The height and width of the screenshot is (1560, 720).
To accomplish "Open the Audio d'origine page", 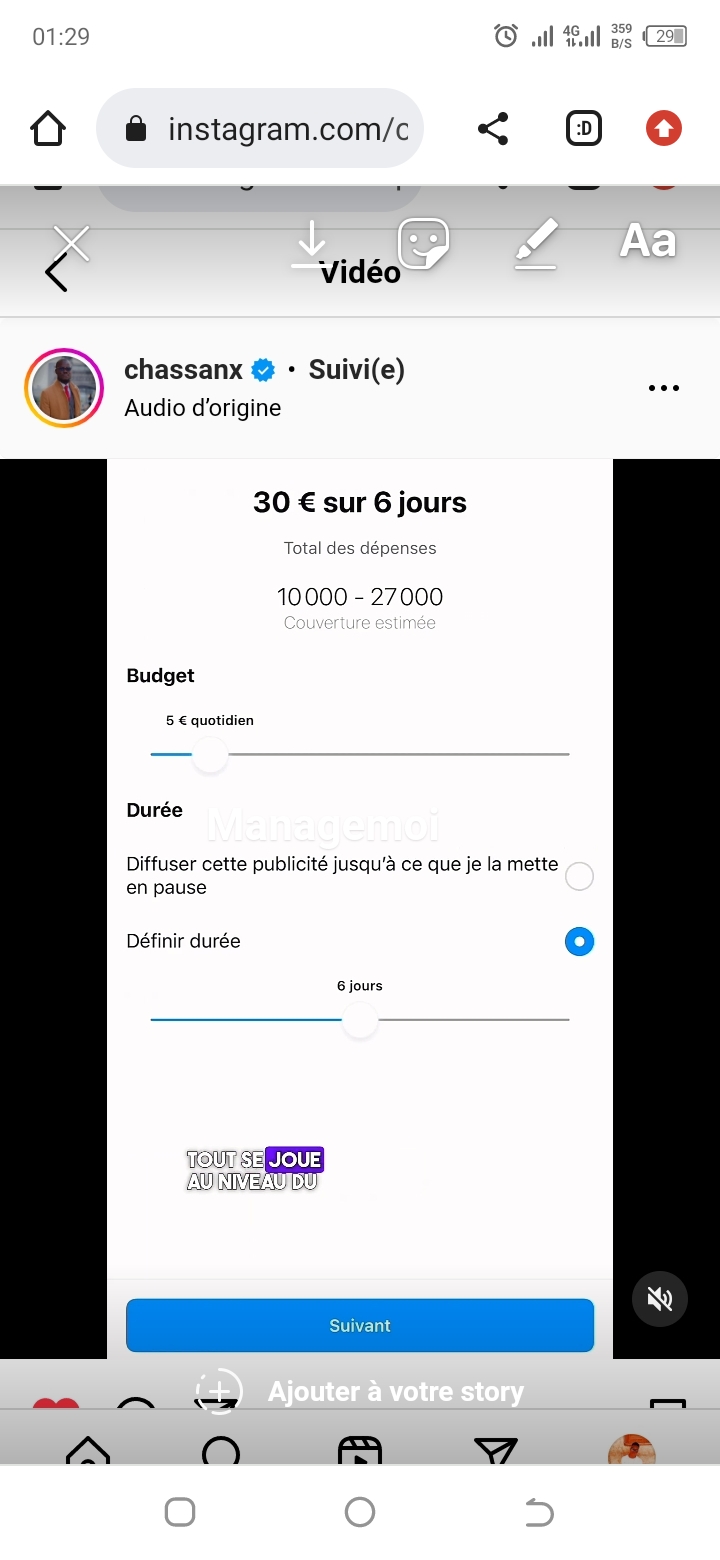I will pos(202,408).
